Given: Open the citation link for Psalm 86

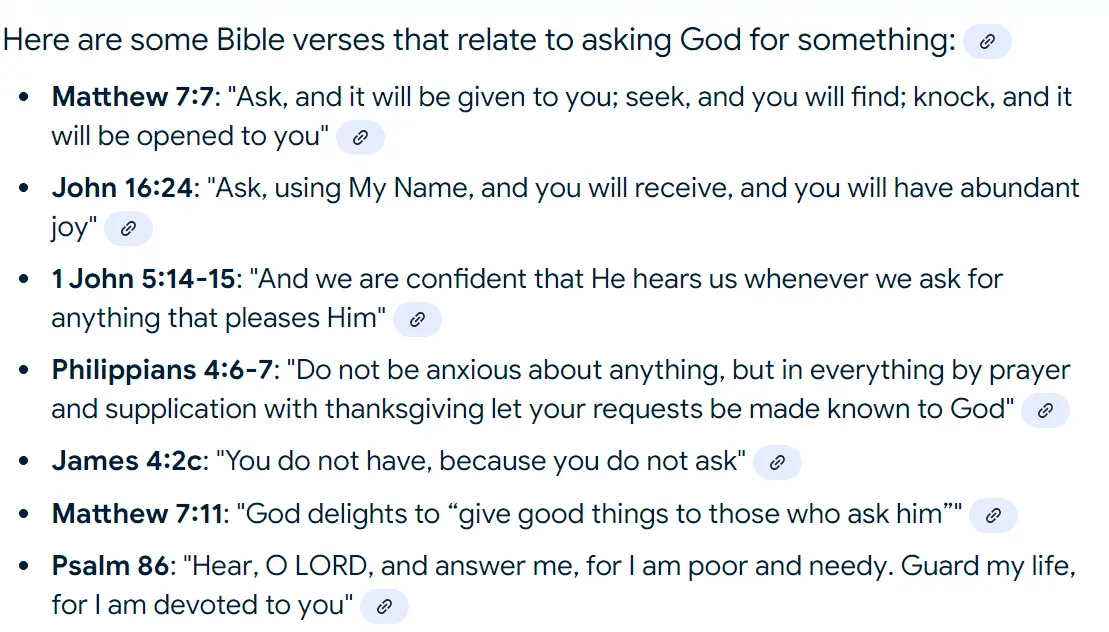Looking at the screenshot, I should pos(384,606).
